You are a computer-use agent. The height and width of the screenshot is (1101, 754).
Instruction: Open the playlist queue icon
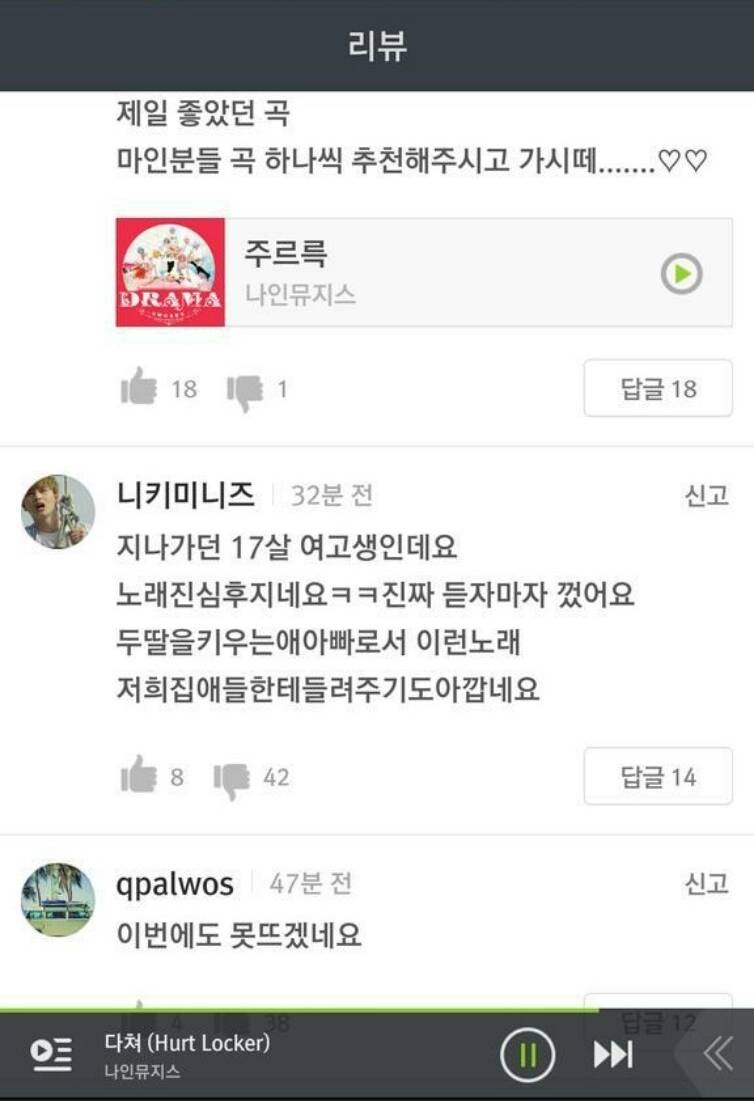click(x=51, y=1054)
